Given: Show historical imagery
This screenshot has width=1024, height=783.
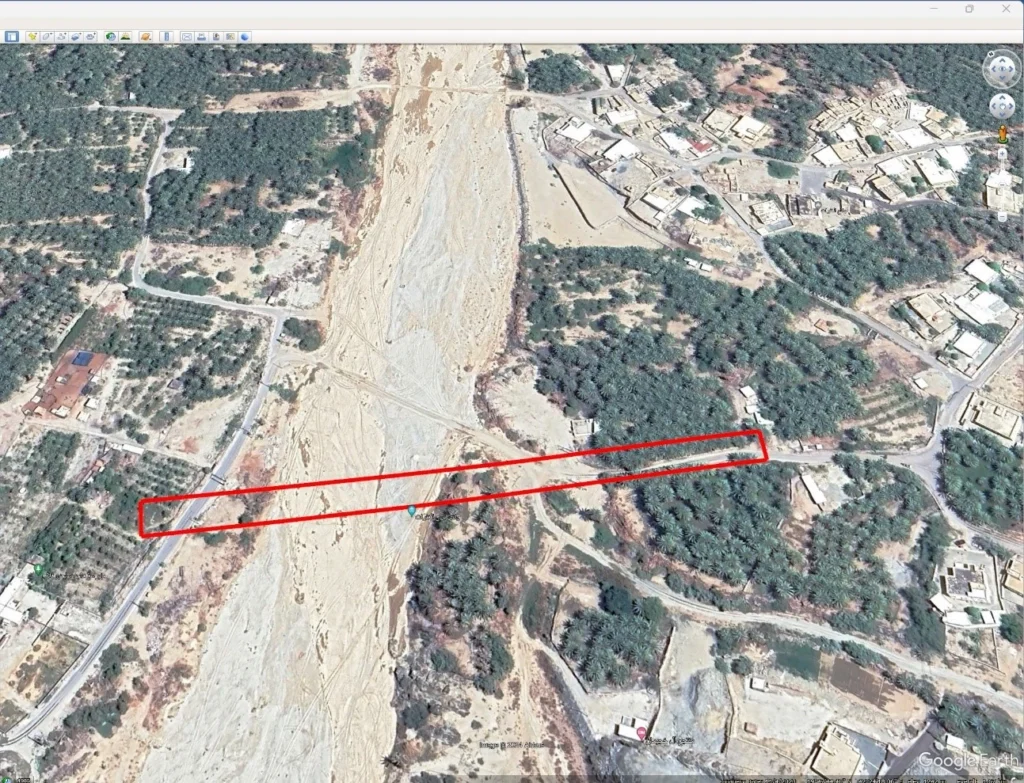Looking at the screenshot, I should tap(111, 37).
